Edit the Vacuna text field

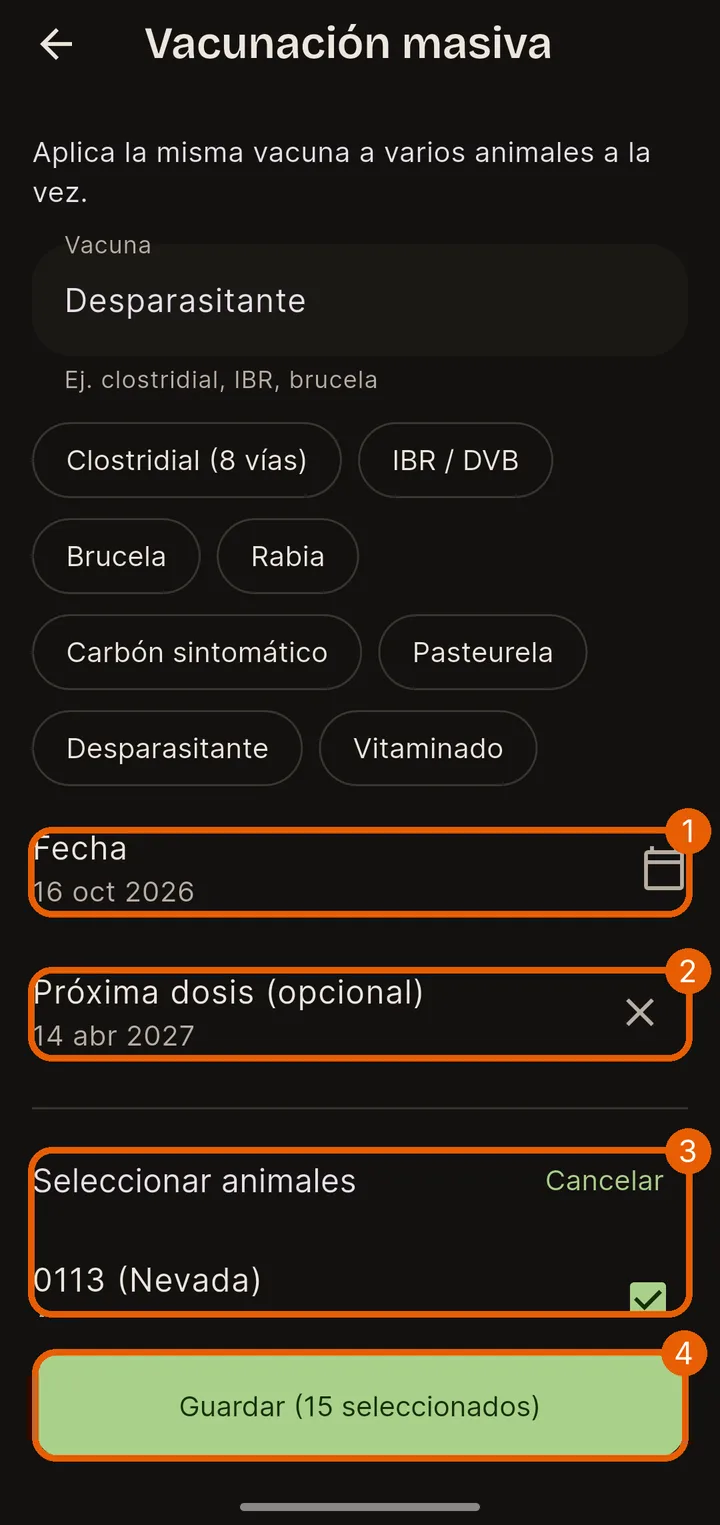360,300
